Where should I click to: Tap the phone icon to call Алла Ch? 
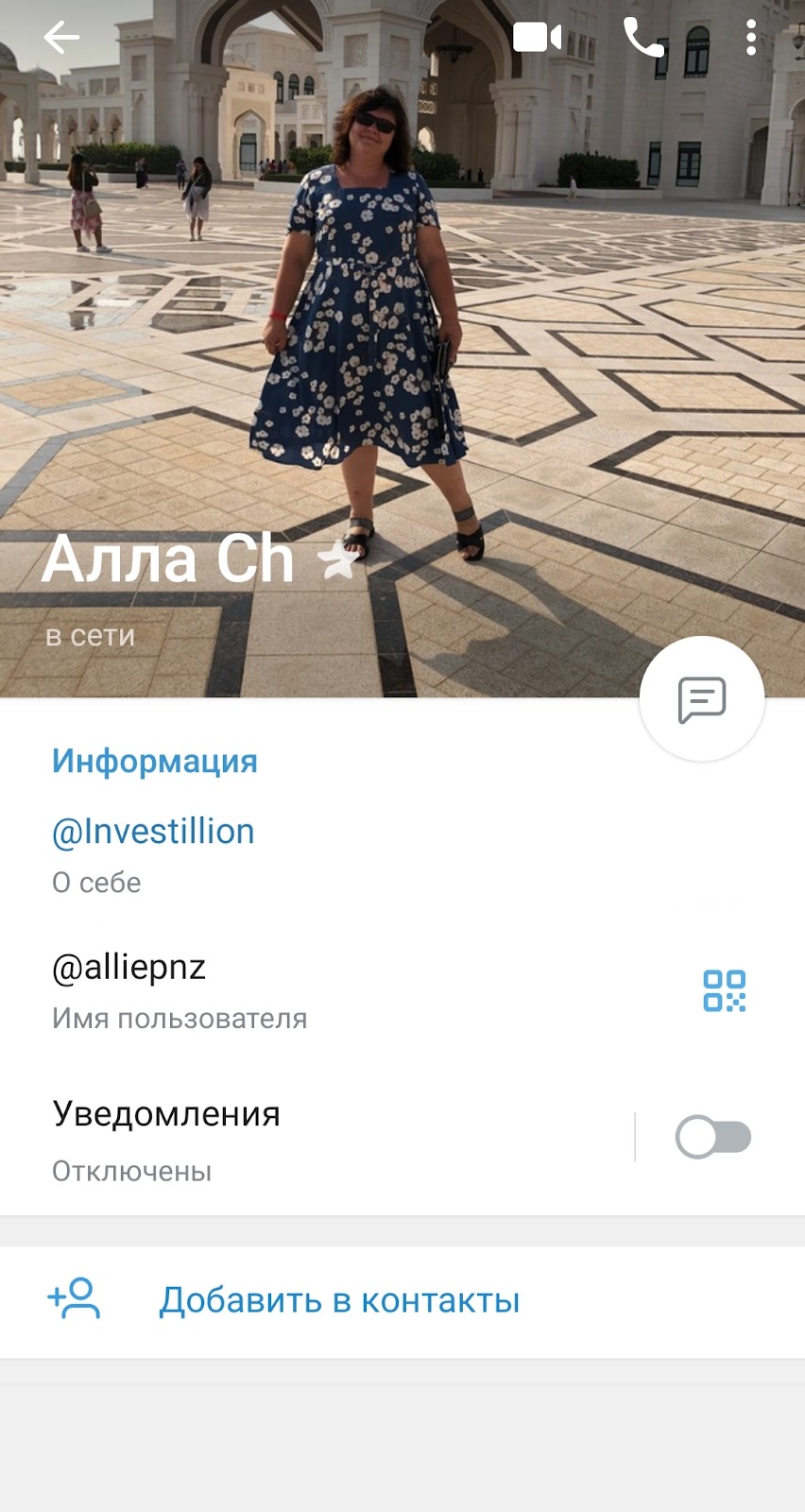(x=643, y=36)
